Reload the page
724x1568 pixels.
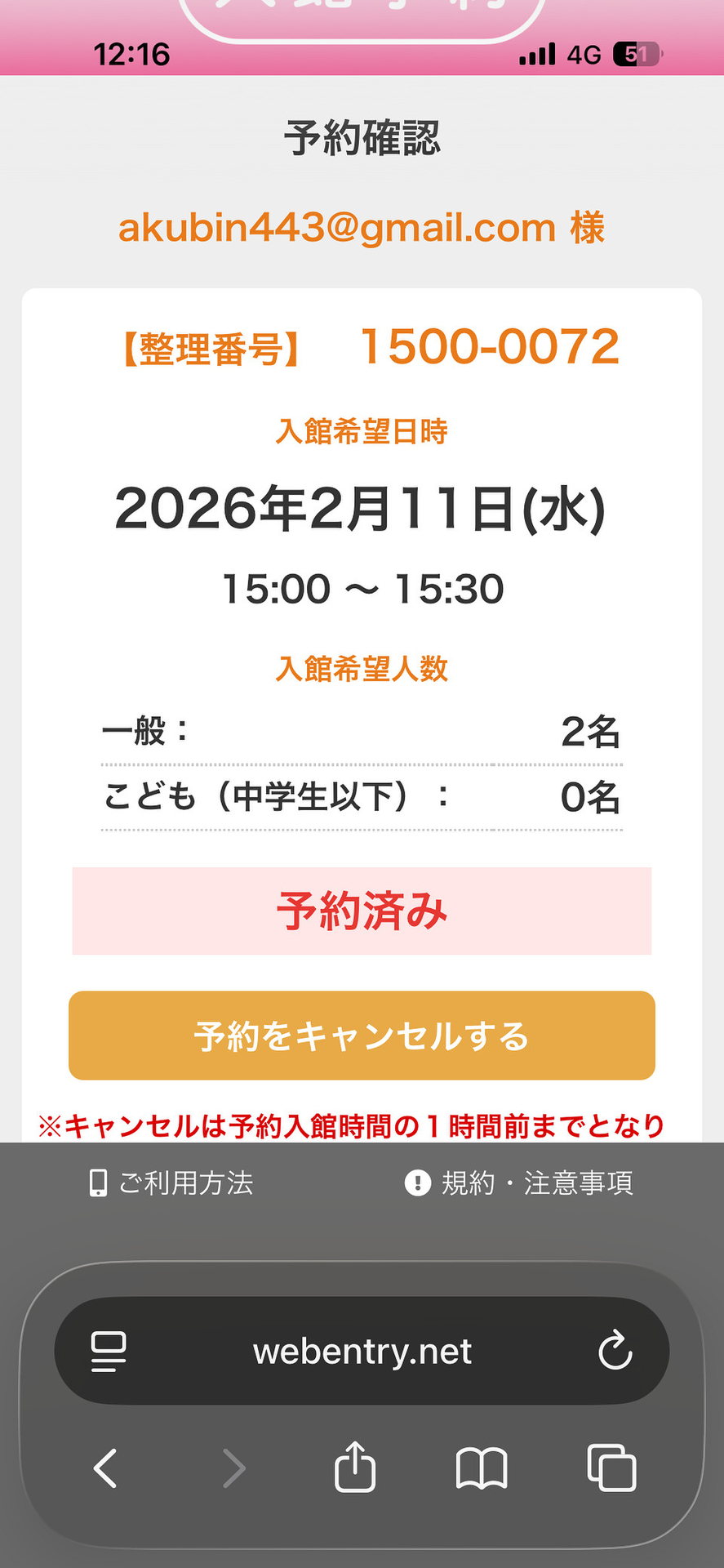tap(615, 1351)
